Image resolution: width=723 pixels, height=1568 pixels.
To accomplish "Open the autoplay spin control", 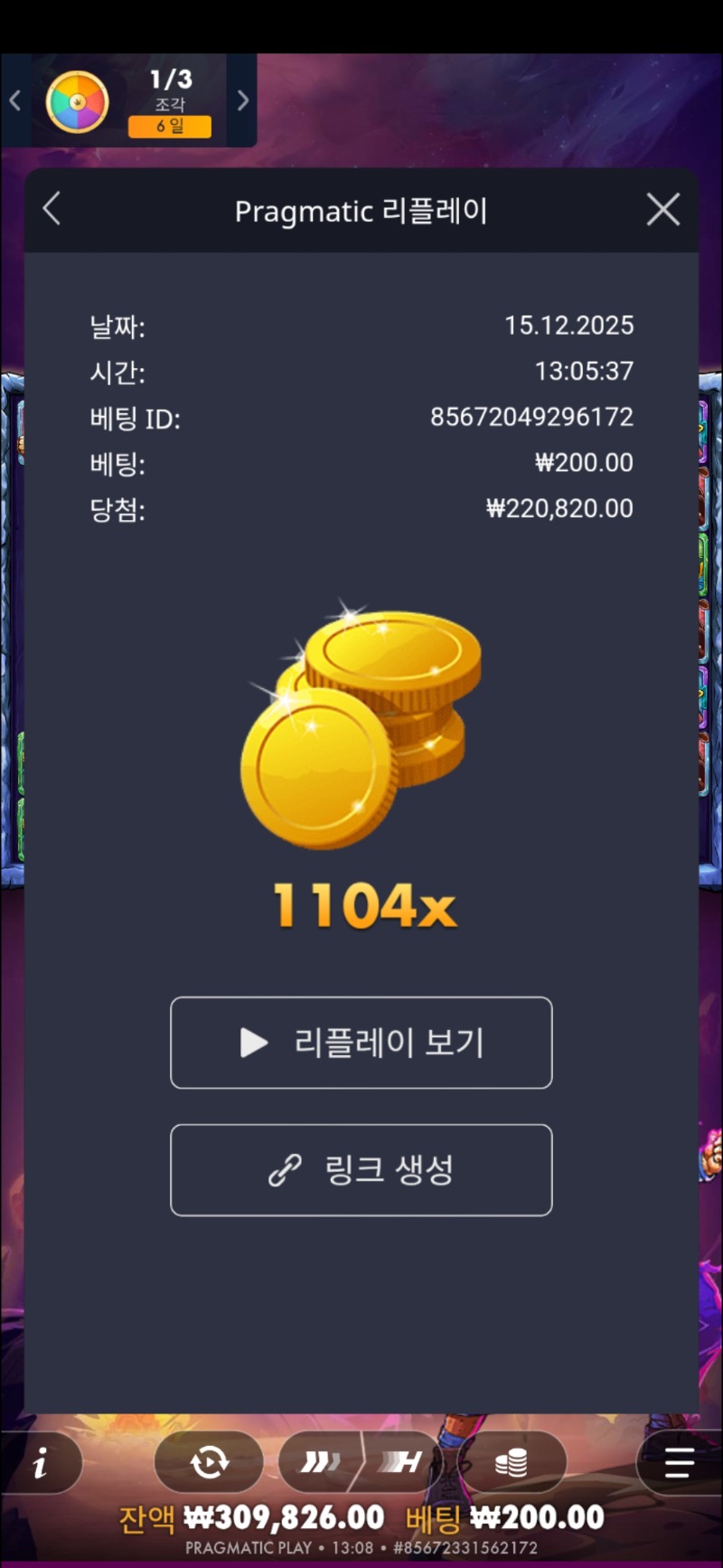I will (x=209, y=1462).
